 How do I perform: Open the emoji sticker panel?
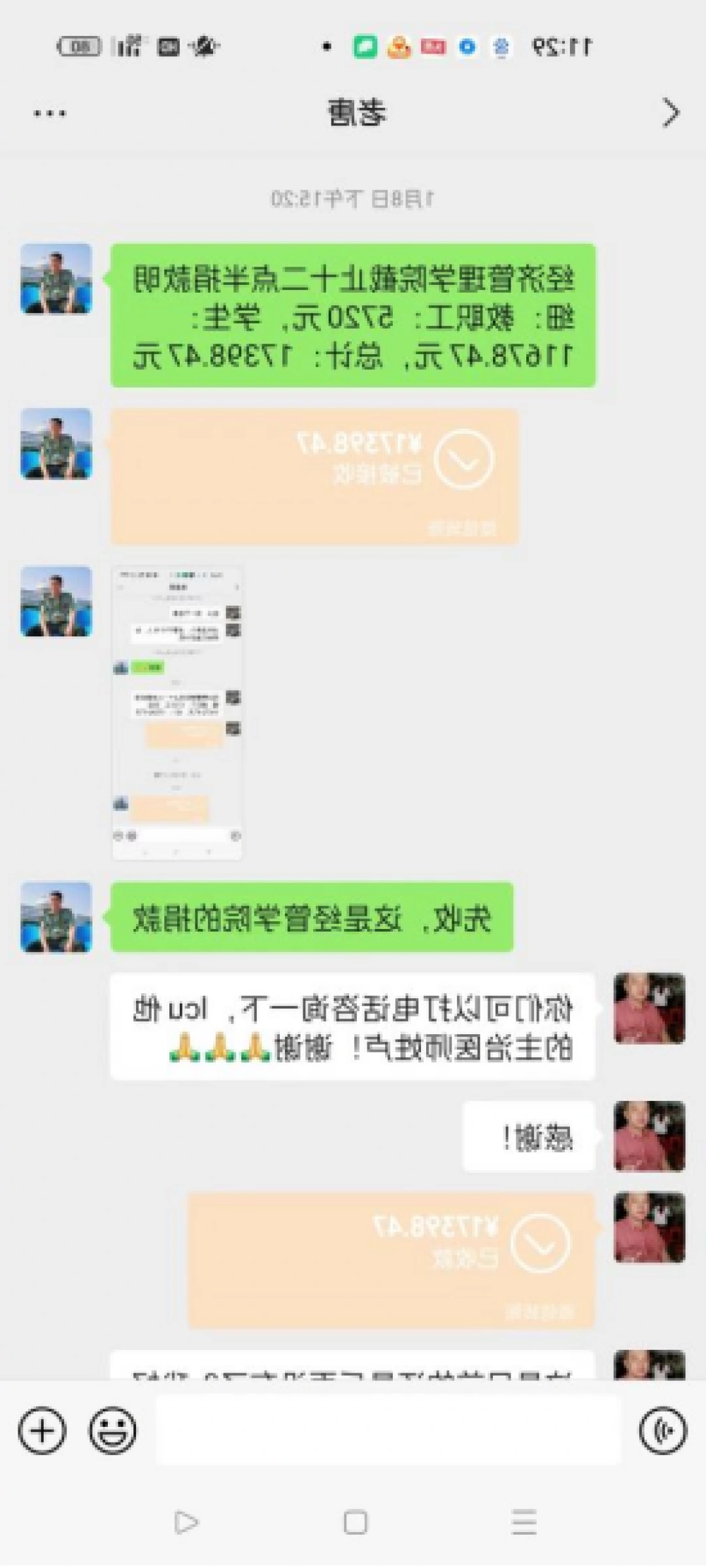113,1431
